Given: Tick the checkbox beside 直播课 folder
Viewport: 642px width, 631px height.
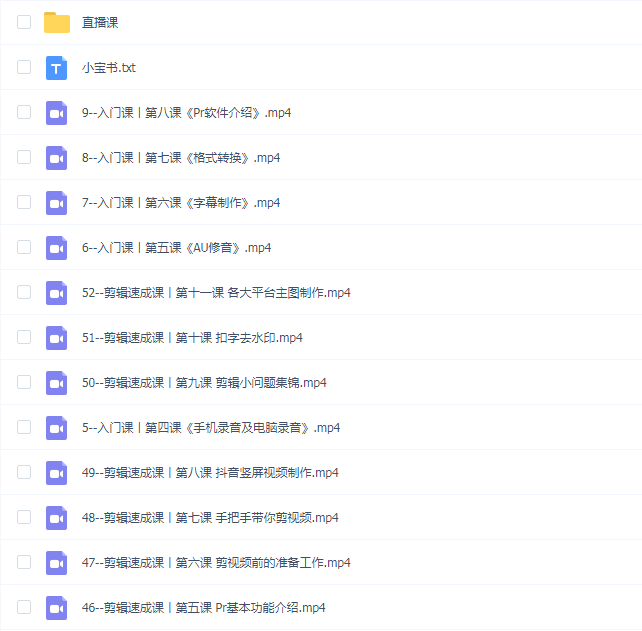Looking at the screenshot, I should pyautogui.click(x=24, y=22).
